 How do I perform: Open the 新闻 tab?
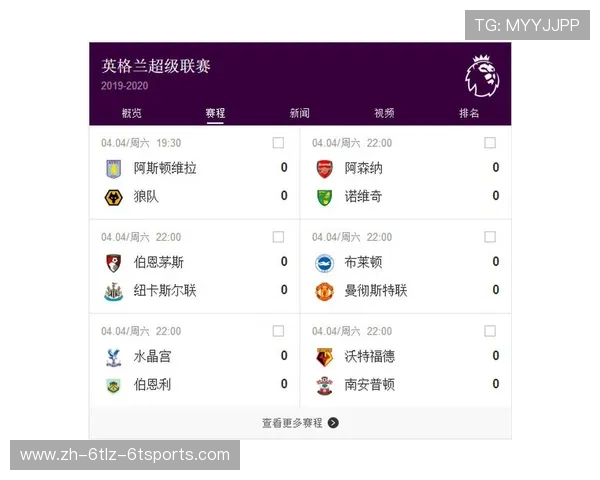(300, 113)
